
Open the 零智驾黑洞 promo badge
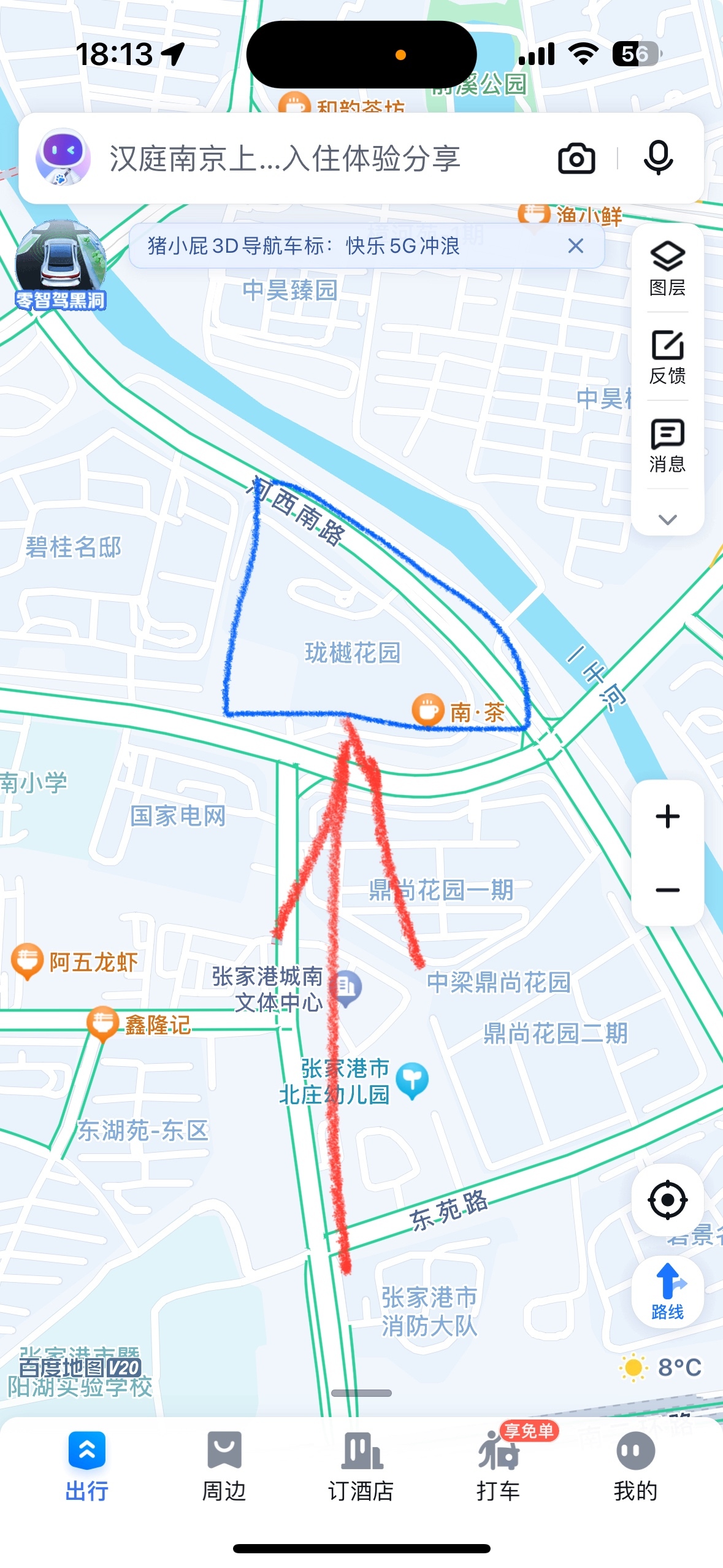(x=60, y=265)
